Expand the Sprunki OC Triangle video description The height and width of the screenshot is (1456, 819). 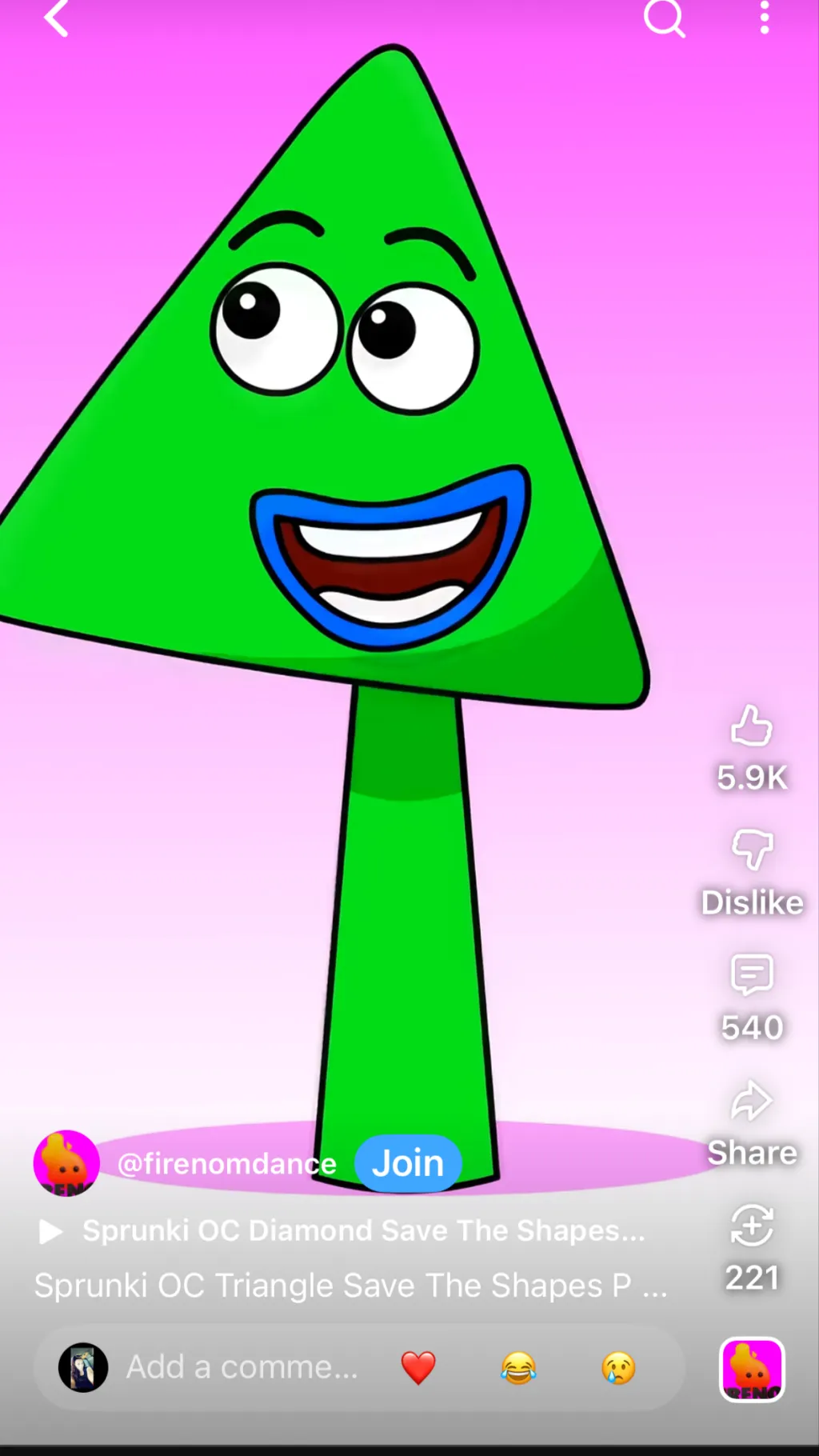tap(352, 1286)
